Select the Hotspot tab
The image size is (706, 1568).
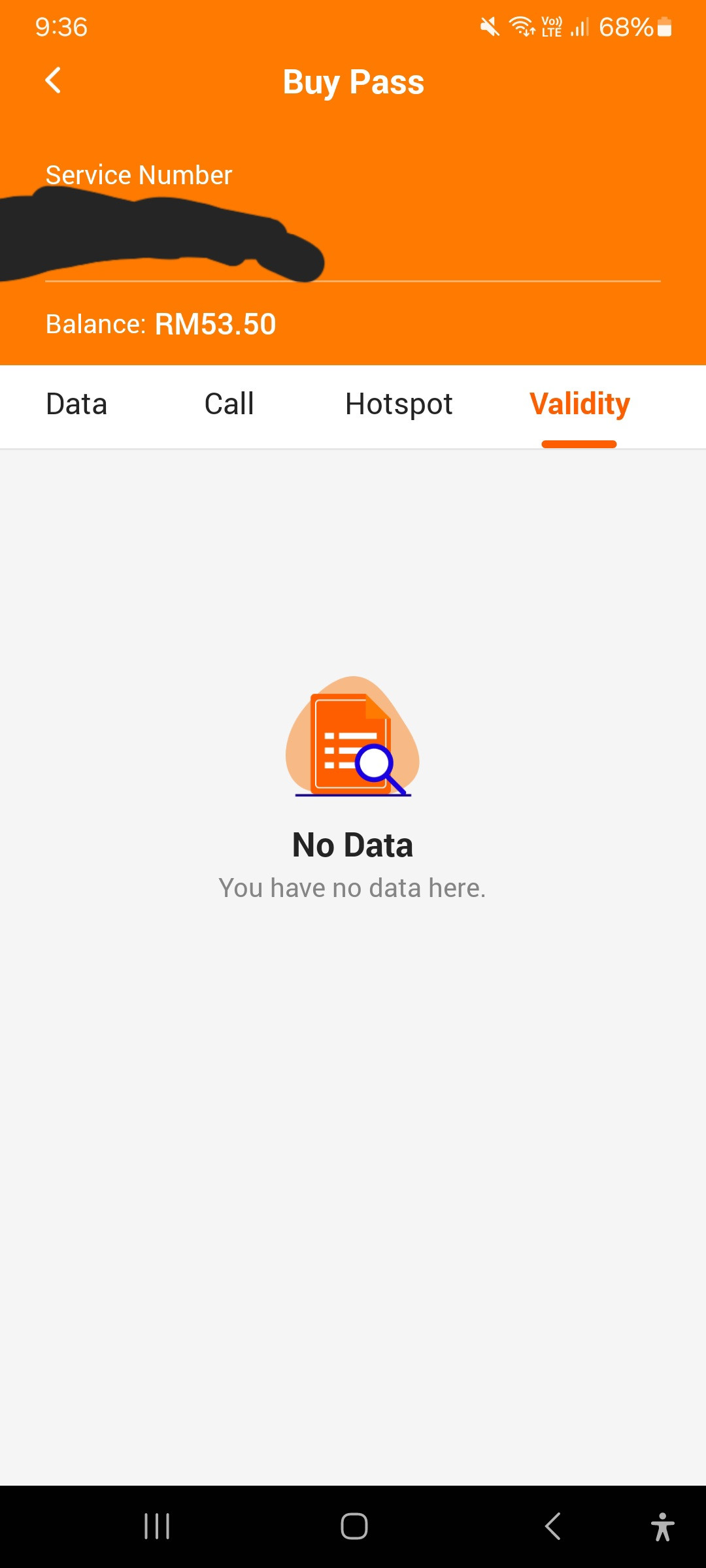(x=399, y=404)
